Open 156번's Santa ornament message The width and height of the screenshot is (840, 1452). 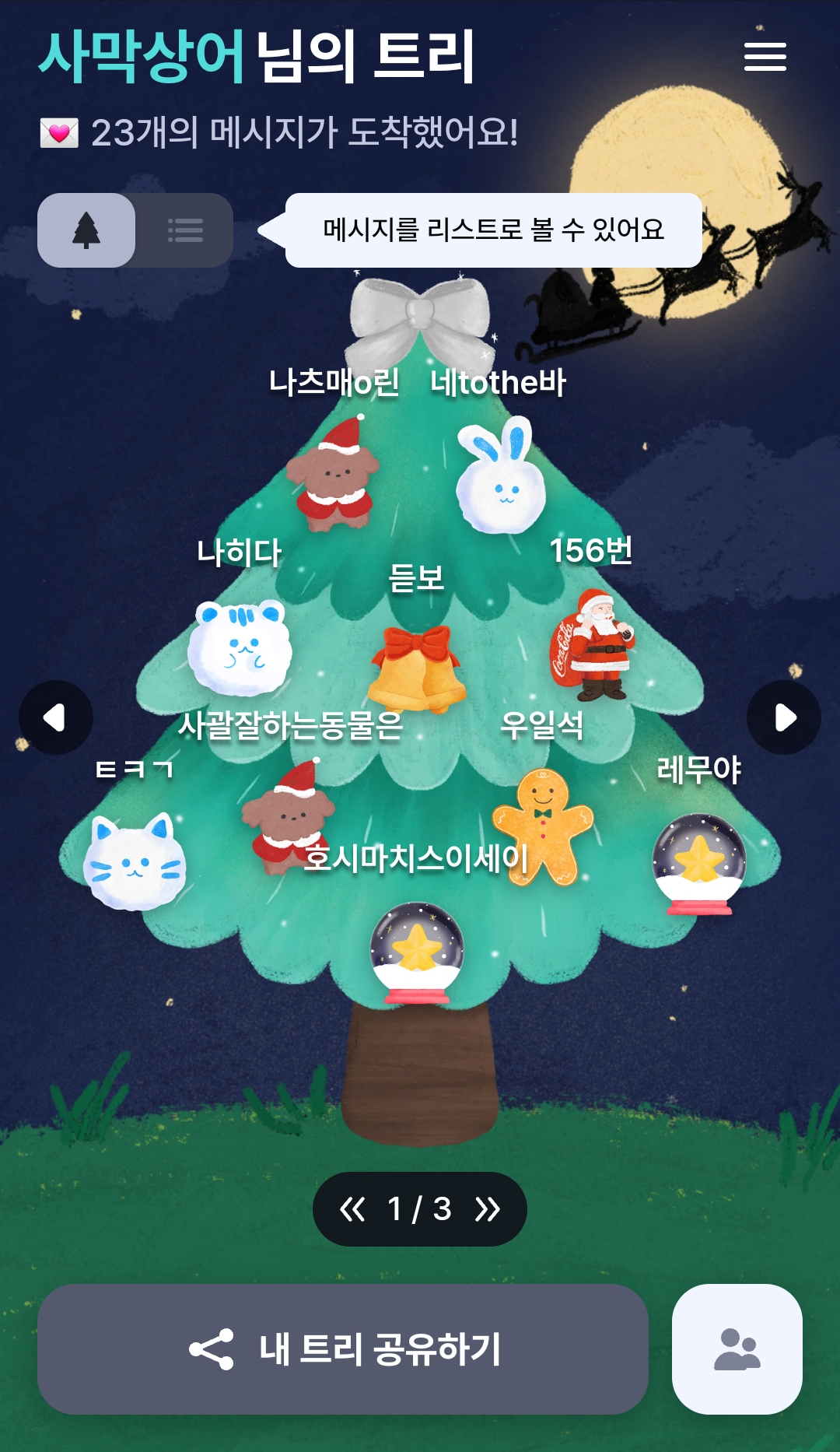[x=593, y=646]
